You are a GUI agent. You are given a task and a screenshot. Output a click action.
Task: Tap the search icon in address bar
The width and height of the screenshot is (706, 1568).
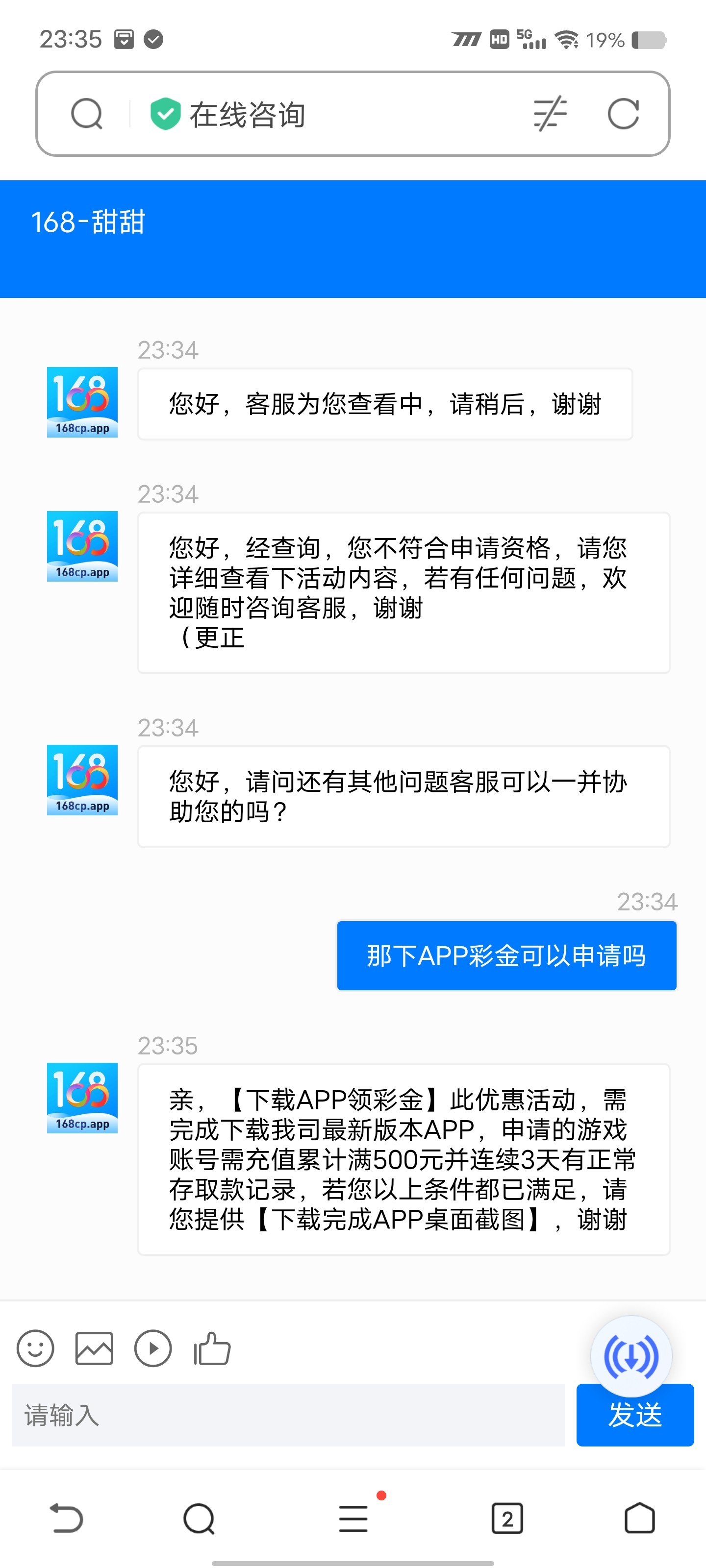[x=86, y=114]
